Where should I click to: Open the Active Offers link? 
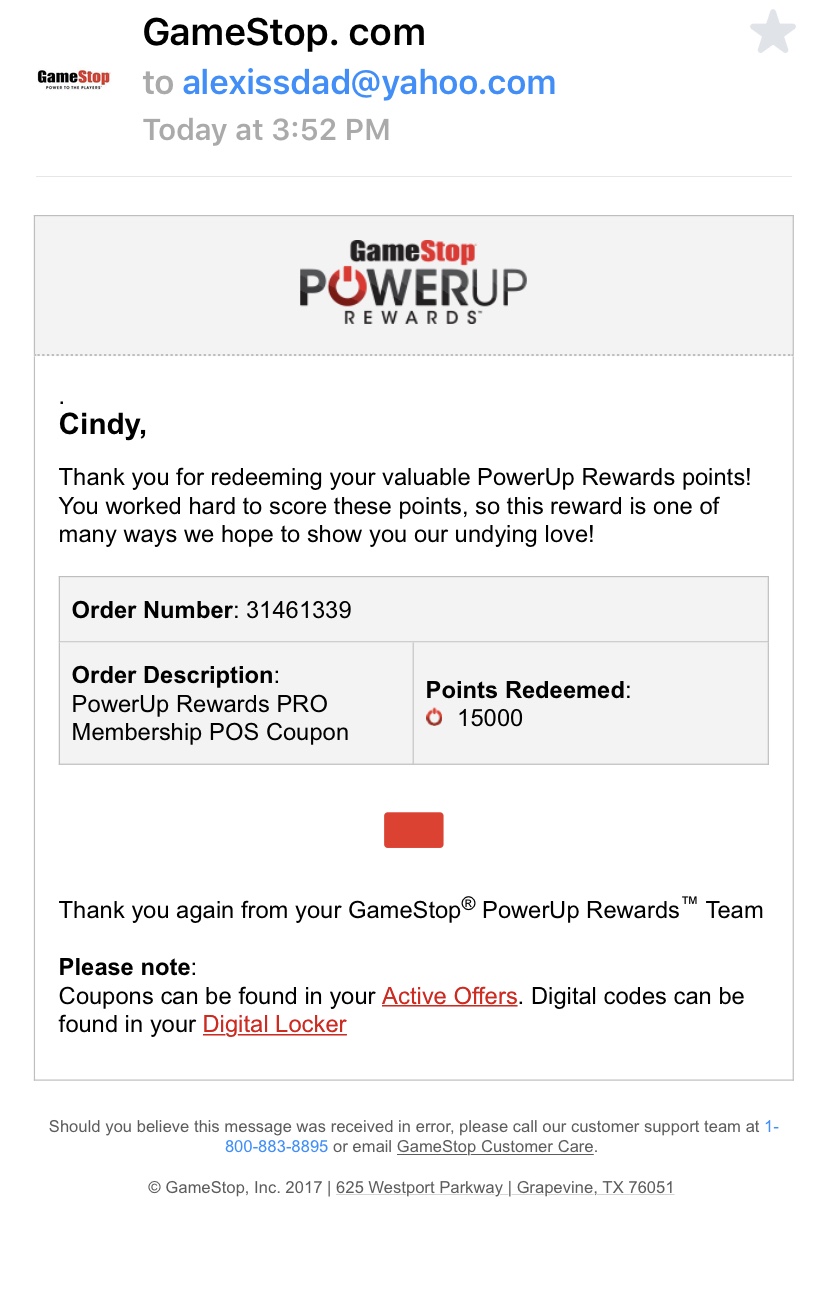(449, 996)
